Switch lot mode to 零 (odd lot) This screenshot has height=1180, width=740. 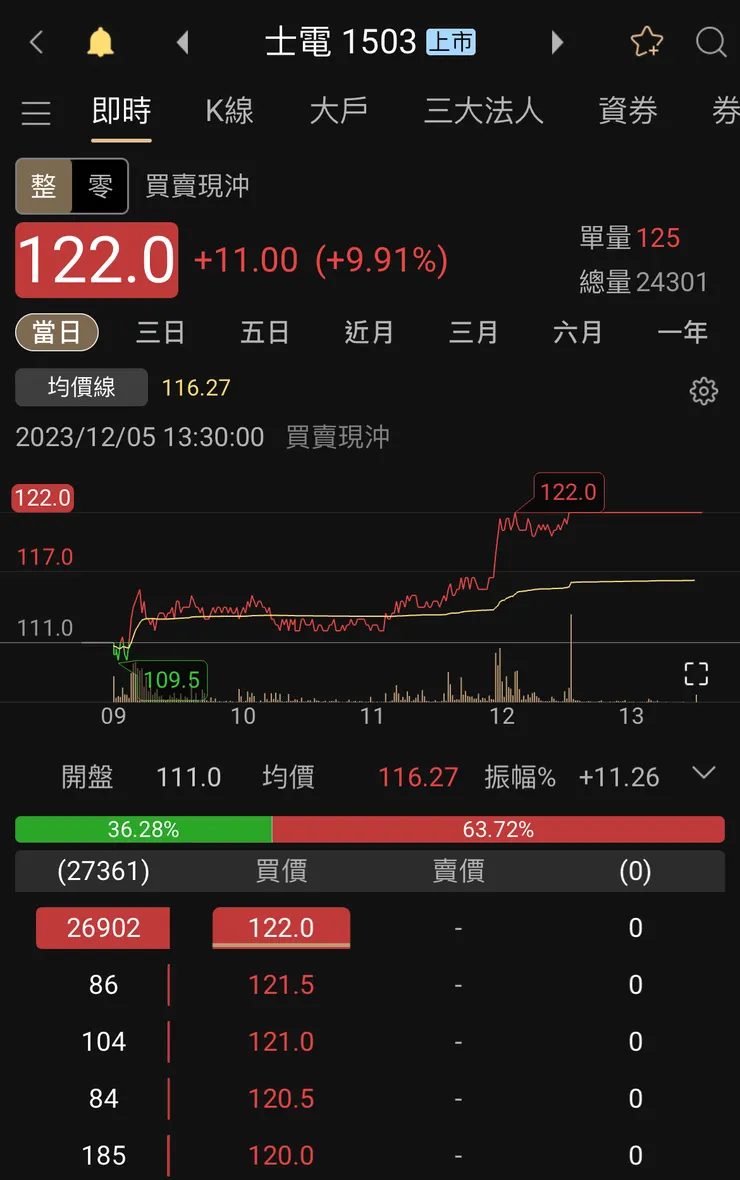coord(98,187)
